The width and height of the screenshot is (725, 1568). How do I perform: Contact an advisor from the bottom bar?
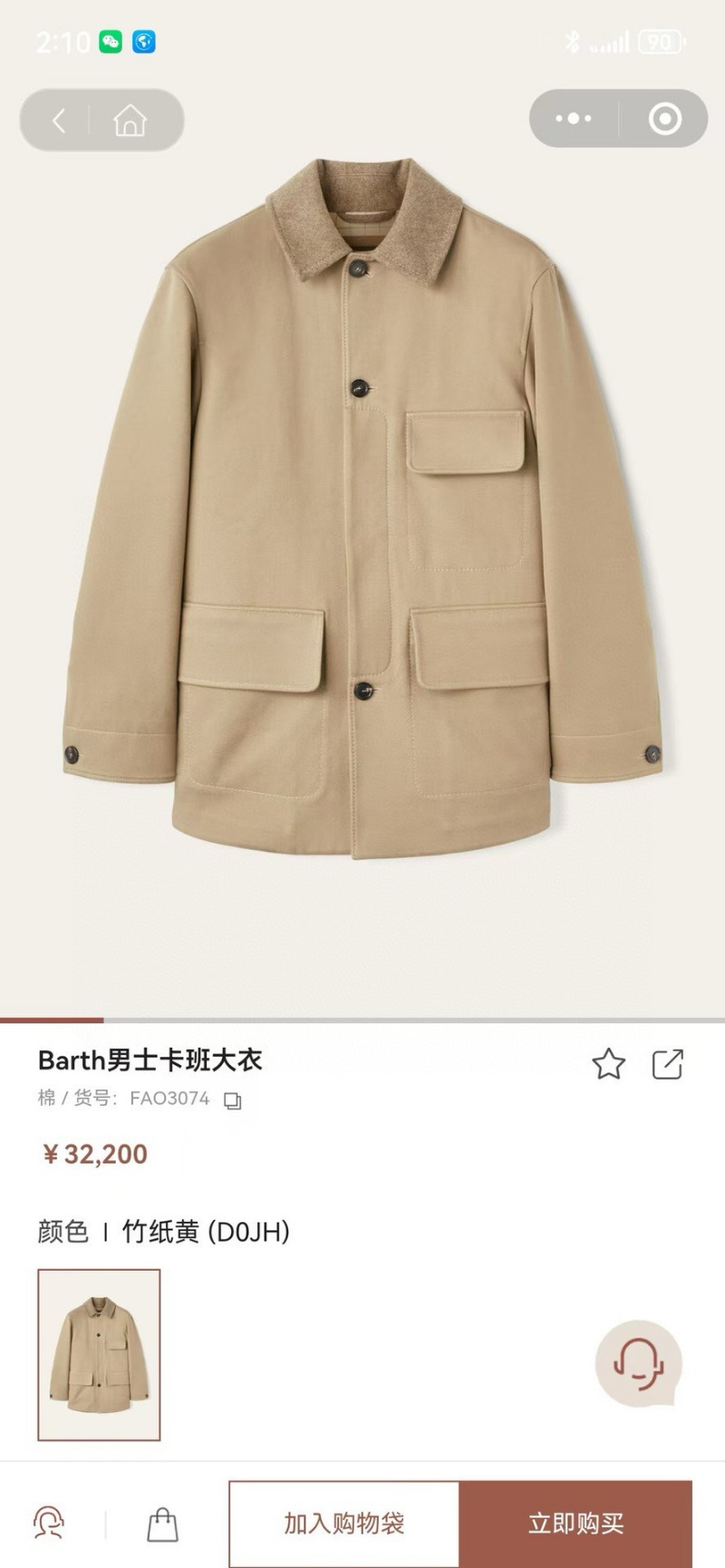(x=48, y=1524)
